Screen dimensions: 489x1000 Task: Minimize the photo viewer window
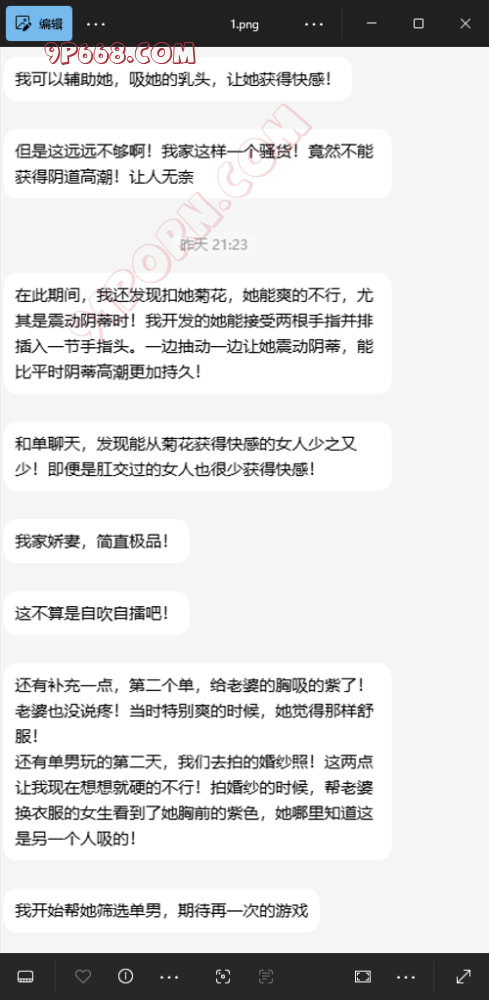pos(372,24)
